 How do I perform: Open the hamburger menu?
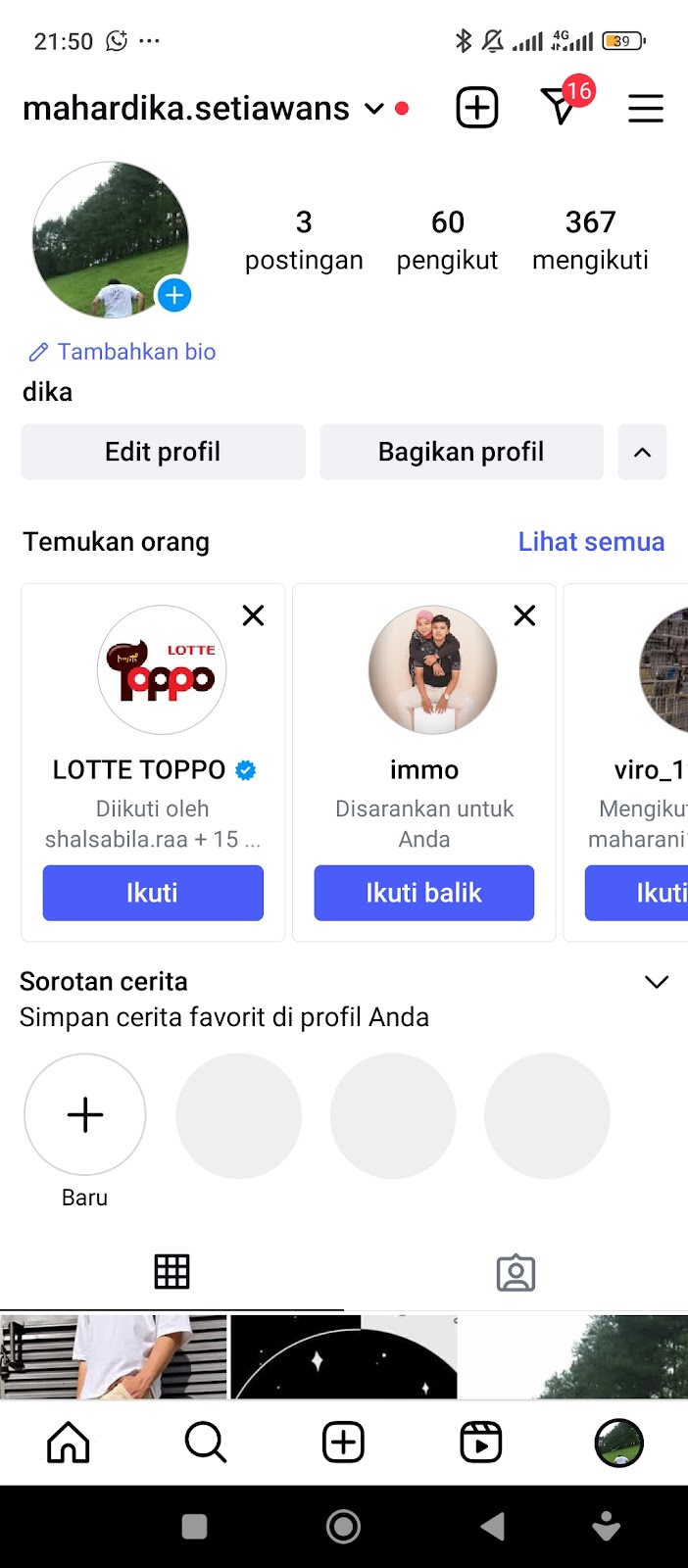click(x=646, y=108)
